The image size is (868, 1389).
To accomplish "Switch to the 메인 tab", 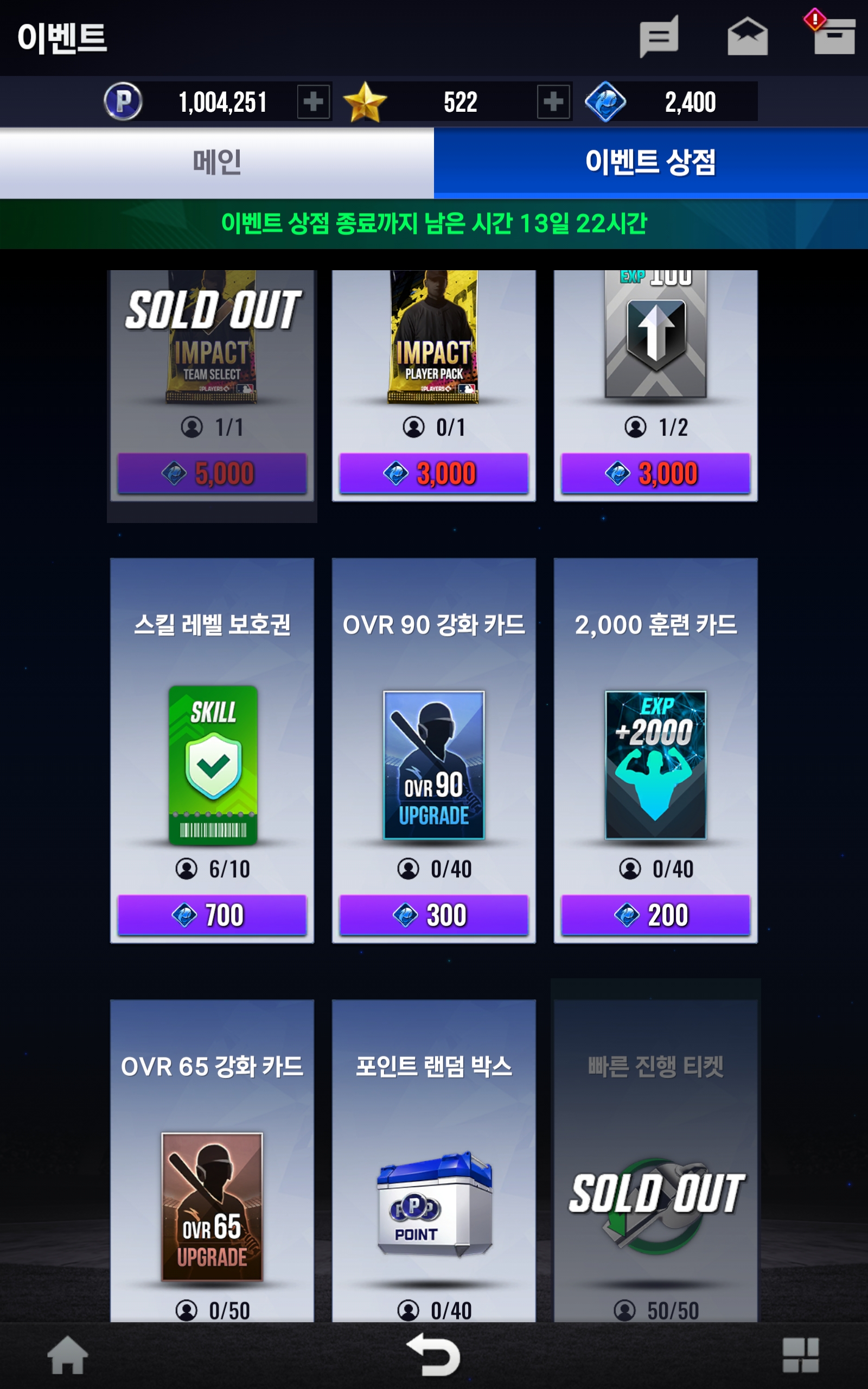I will point(217,162).
